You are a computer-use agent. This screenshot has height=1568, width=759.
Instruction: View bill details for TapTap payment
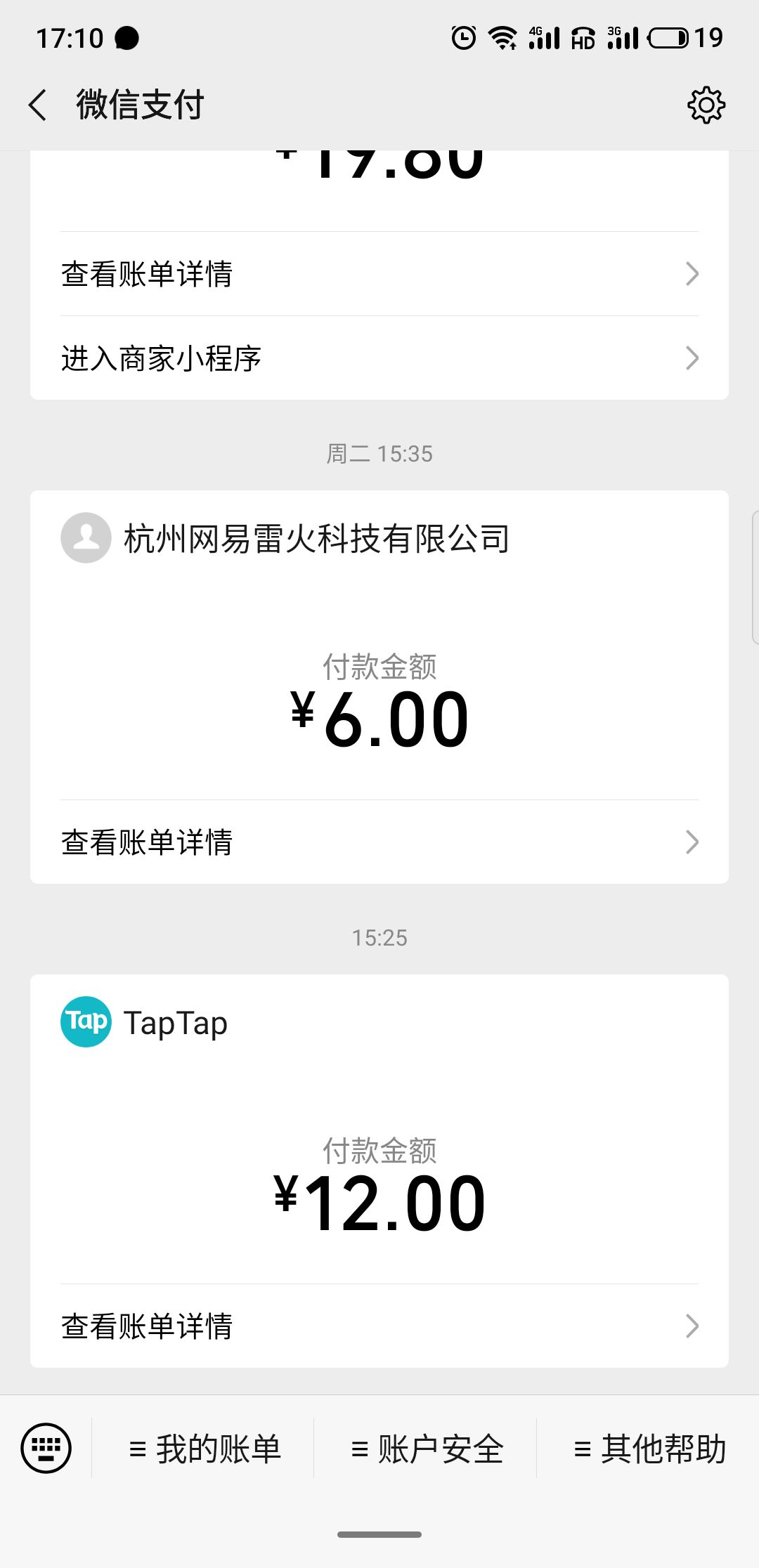tap(379, 1326)
